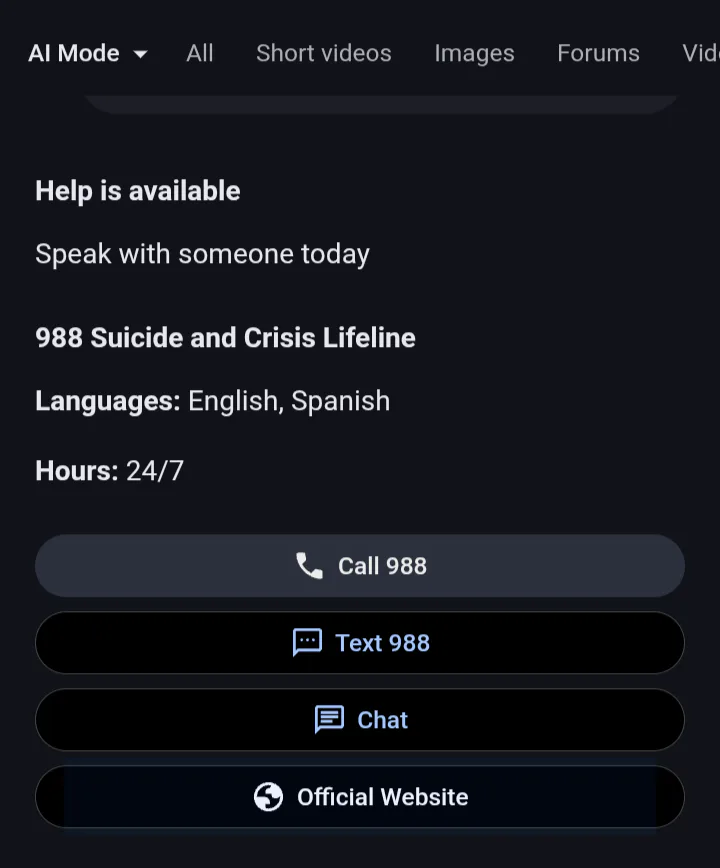Switch to the Short videos tab

pos(323,53)
